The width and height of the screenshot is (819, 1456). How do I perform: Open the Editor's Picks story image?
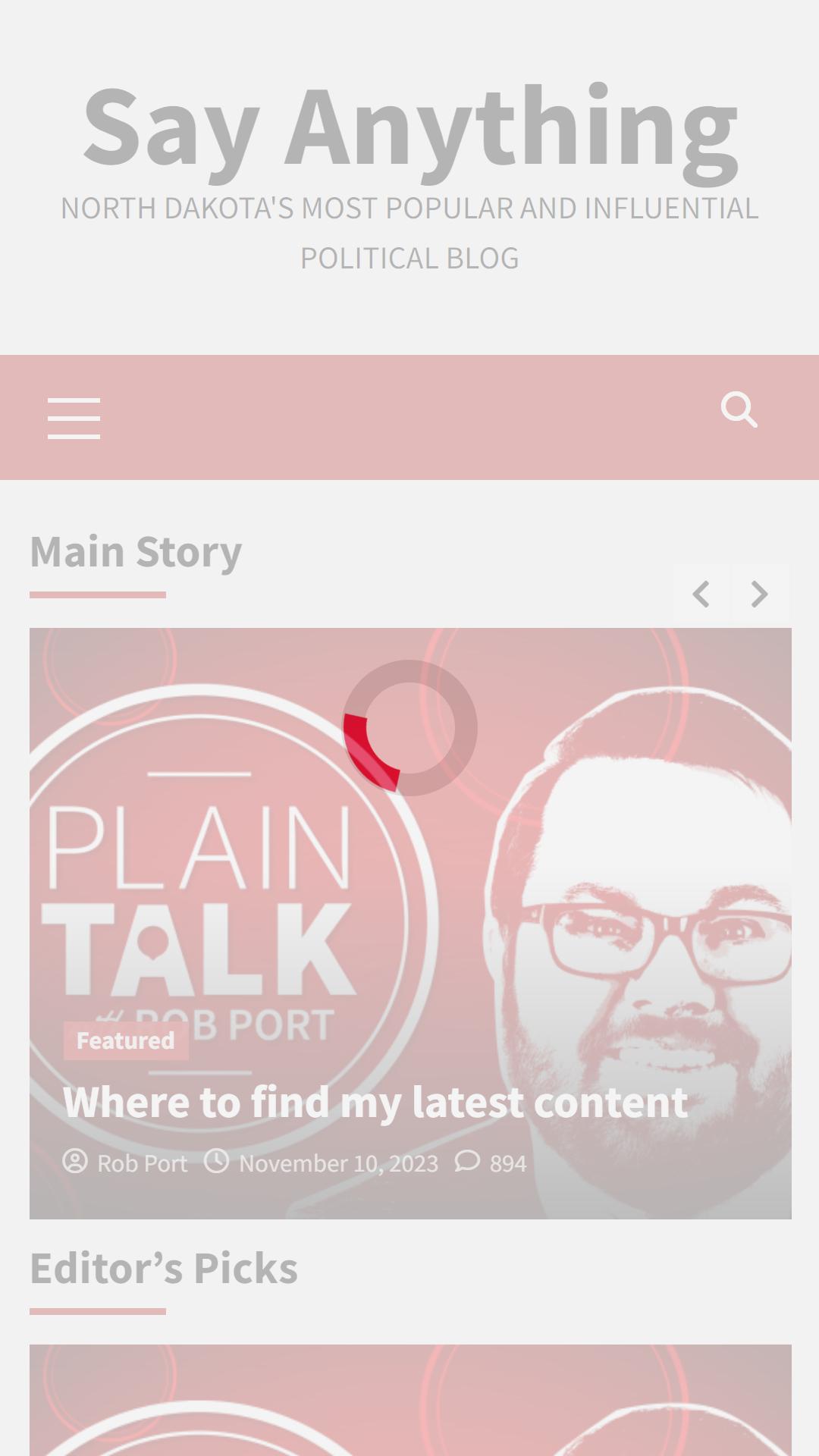(x=410, y=1400)
